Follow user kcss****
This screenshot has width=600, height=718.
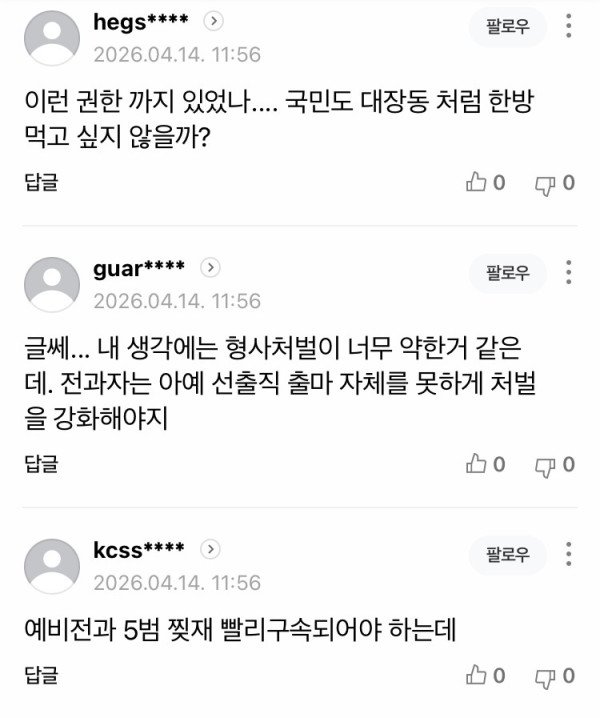508,553
